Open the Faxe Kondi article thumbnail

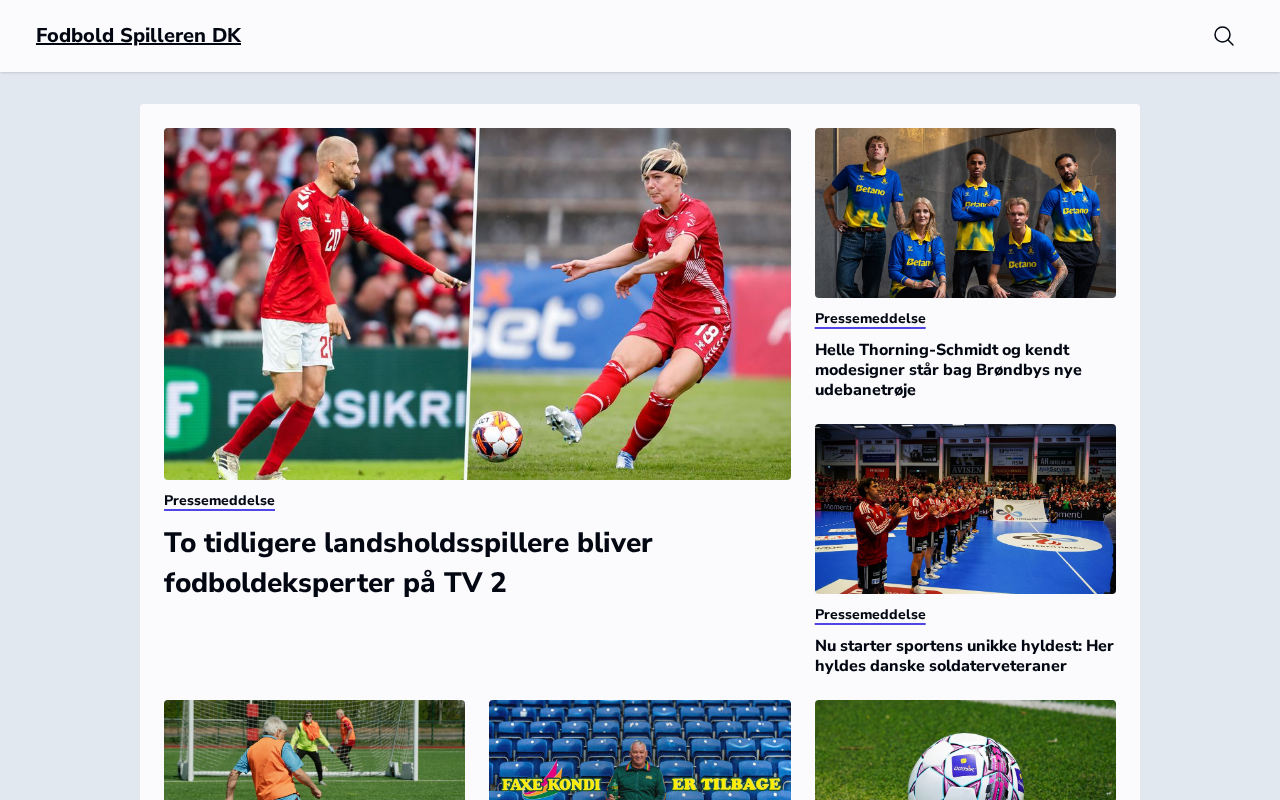(x=639, y=750)
